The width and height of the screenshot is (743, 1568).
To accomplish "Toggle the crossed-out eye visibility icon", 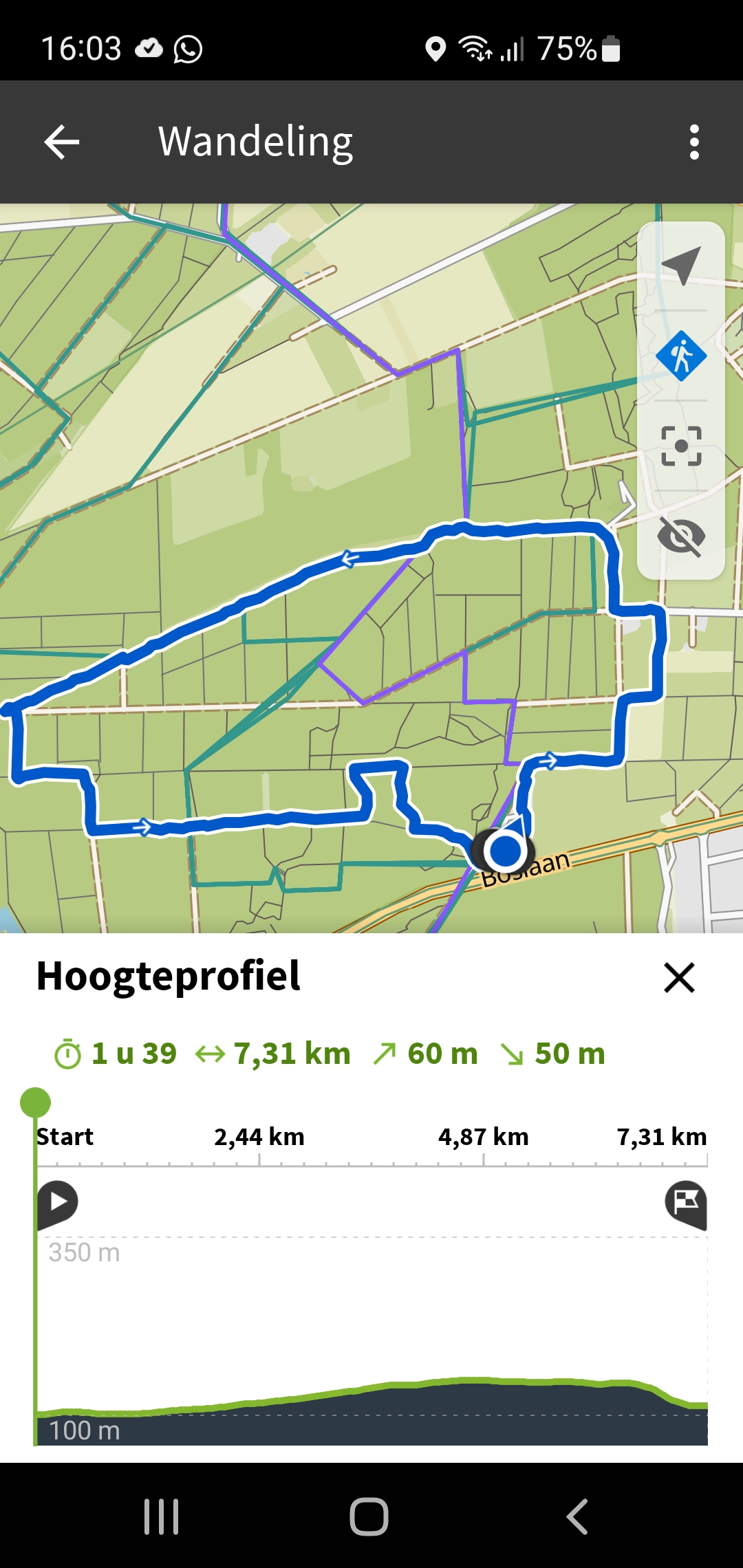I will (681, 536).
